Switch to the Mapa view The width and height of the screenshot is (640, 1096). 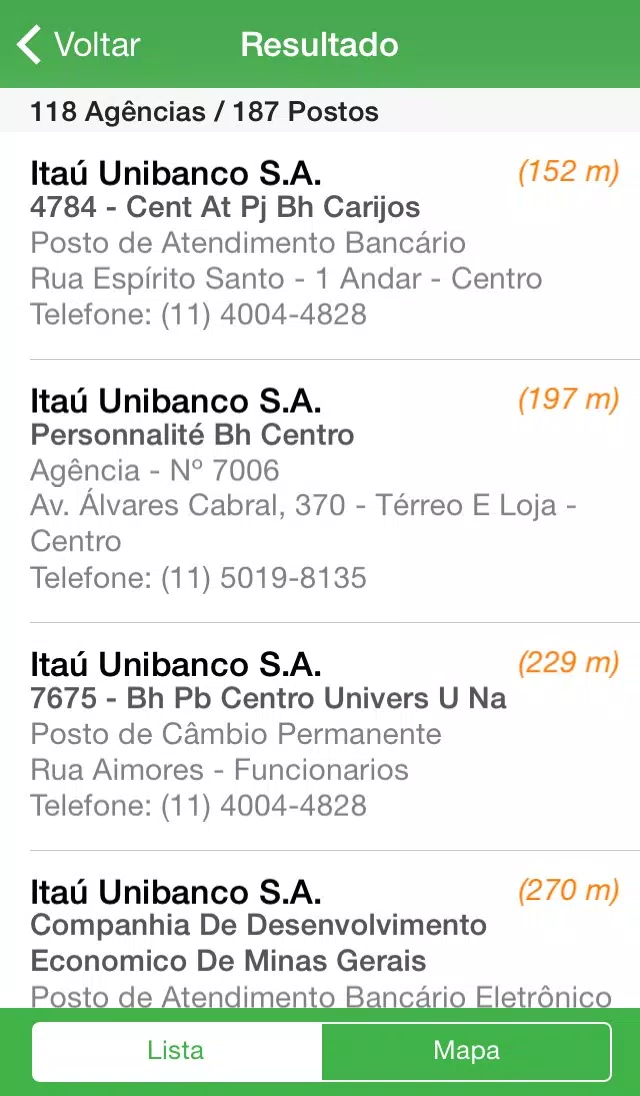pos(466,1051)
